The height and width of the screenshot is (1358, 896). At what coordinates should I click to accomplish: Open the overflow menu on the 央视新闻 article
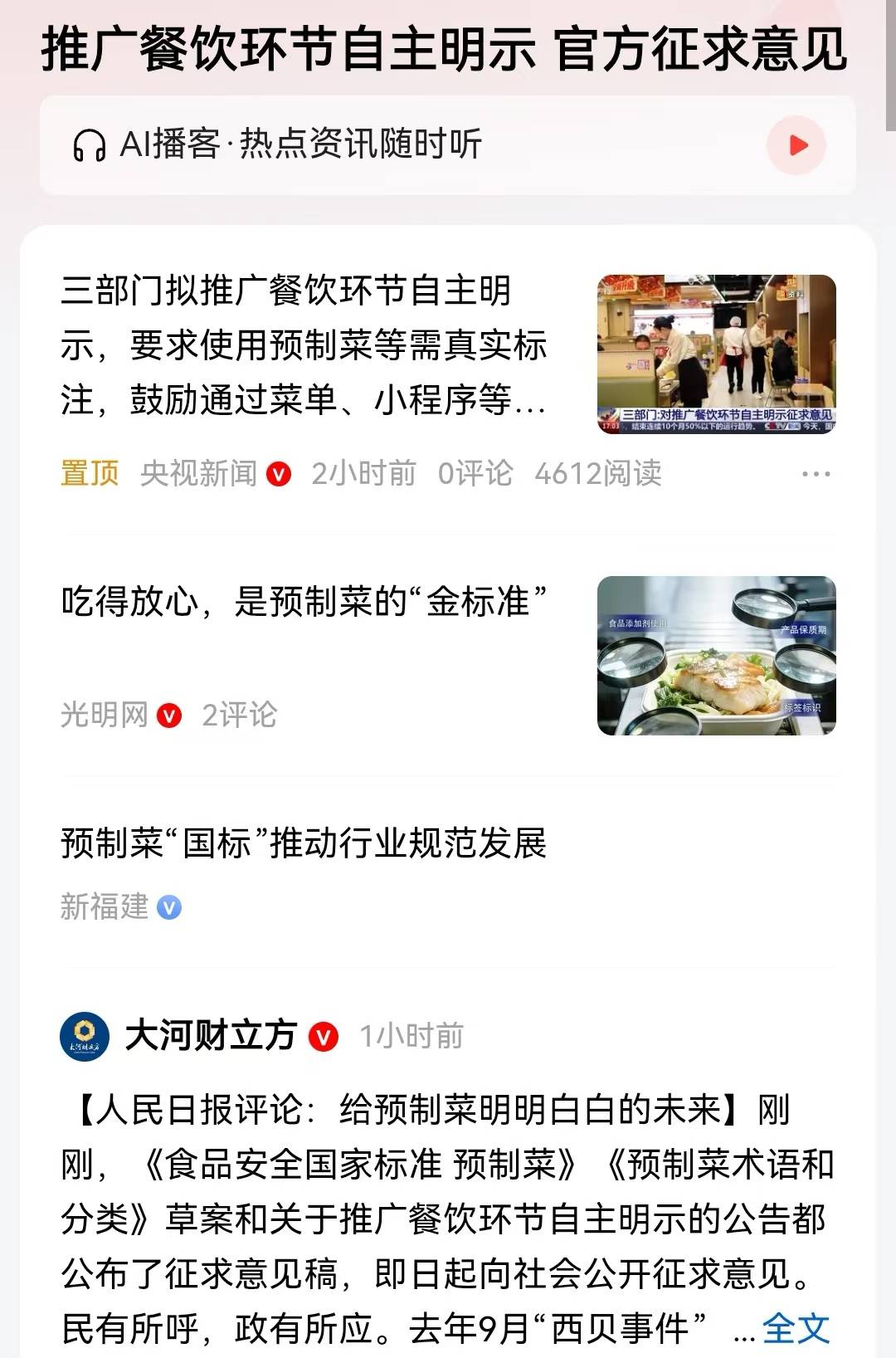(x=816, y=474)
